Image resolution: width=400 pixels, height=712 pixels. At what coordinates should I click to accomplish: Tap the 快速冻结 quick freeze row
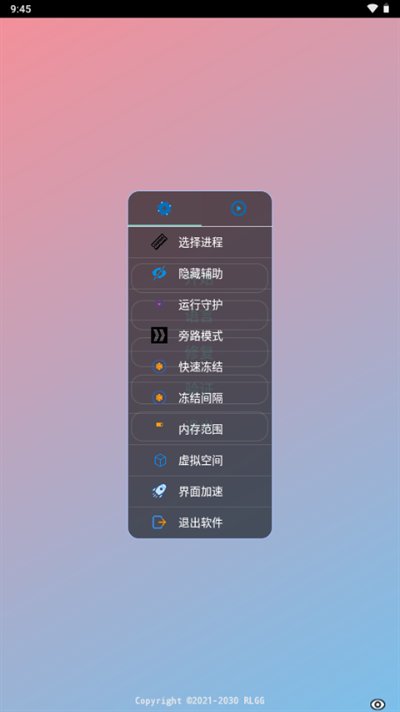(x=200, y=367)
